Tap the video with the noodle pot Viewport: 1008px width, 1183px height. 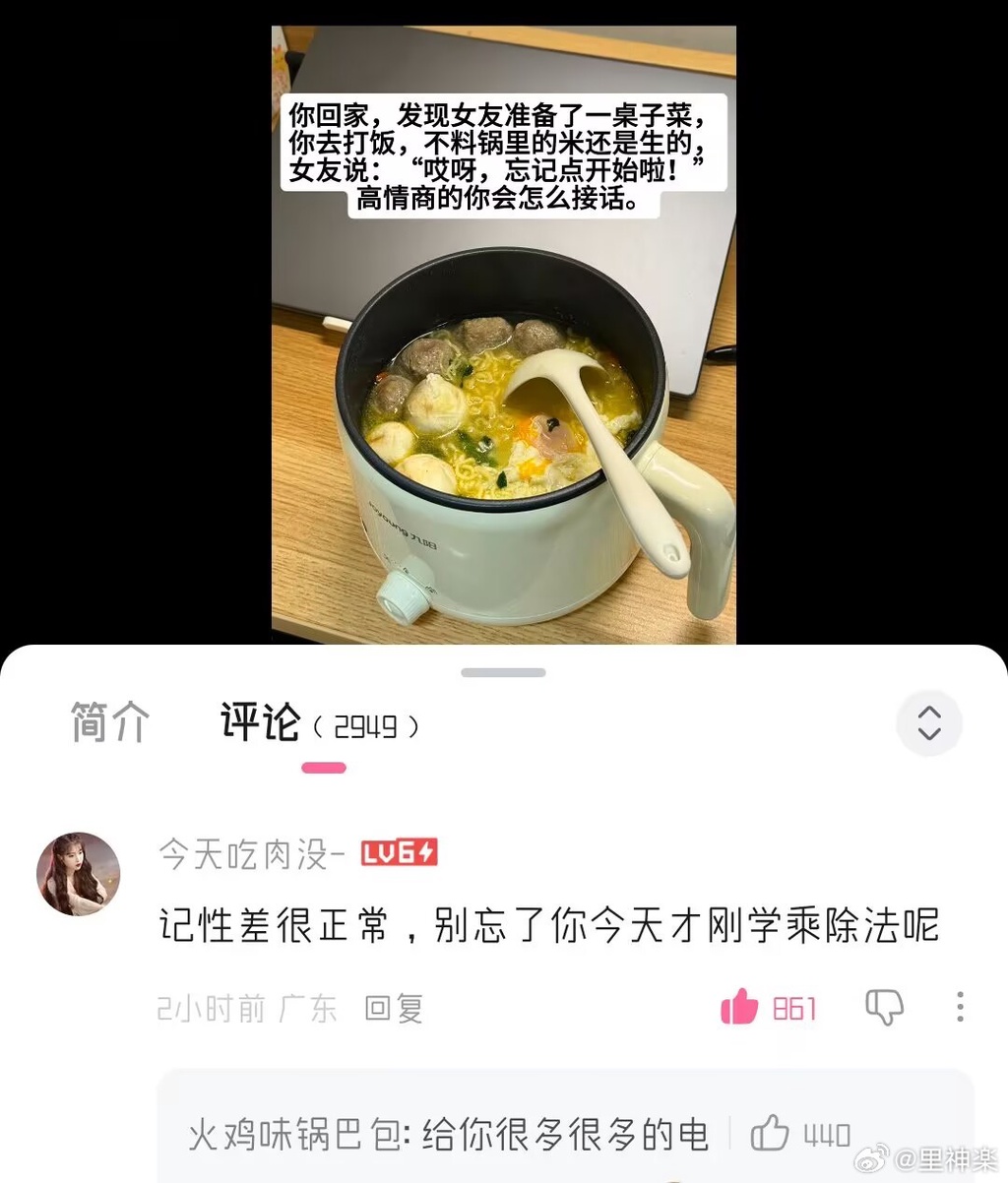coord(503,335)
